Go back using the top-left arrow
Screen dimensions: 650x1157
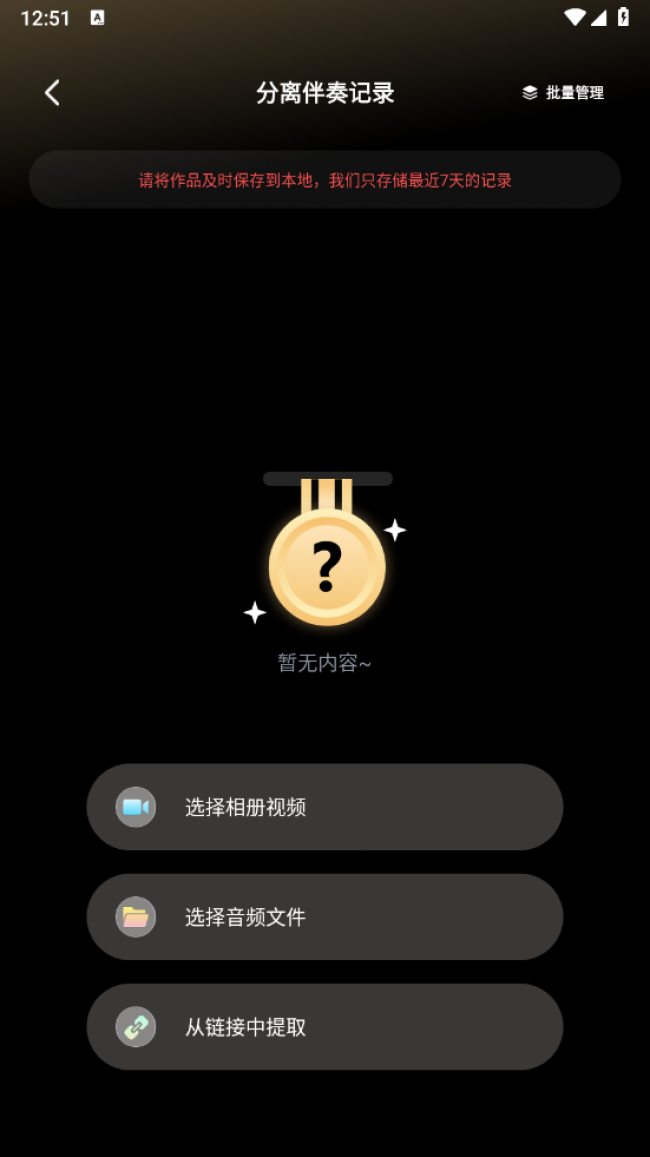click(52, 93)
